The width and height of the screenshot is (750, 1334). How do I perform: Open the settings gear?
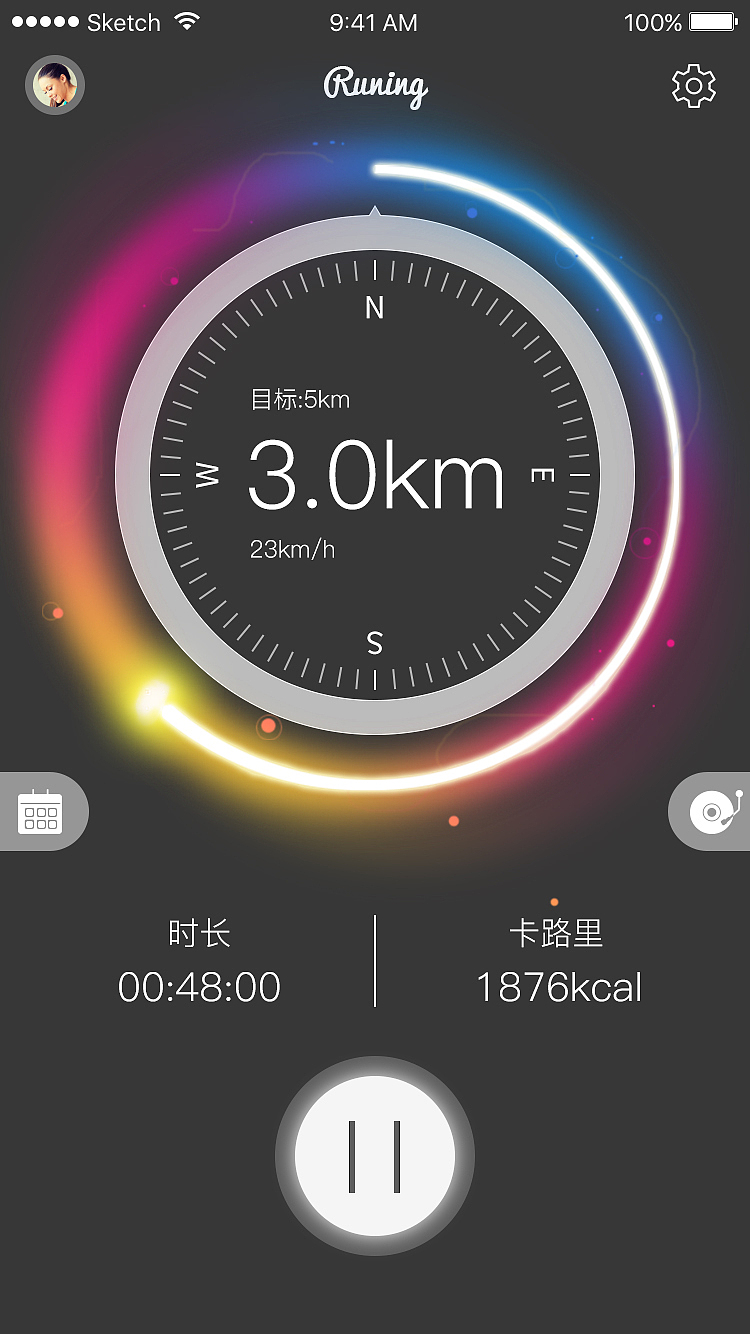click(694, 85)
